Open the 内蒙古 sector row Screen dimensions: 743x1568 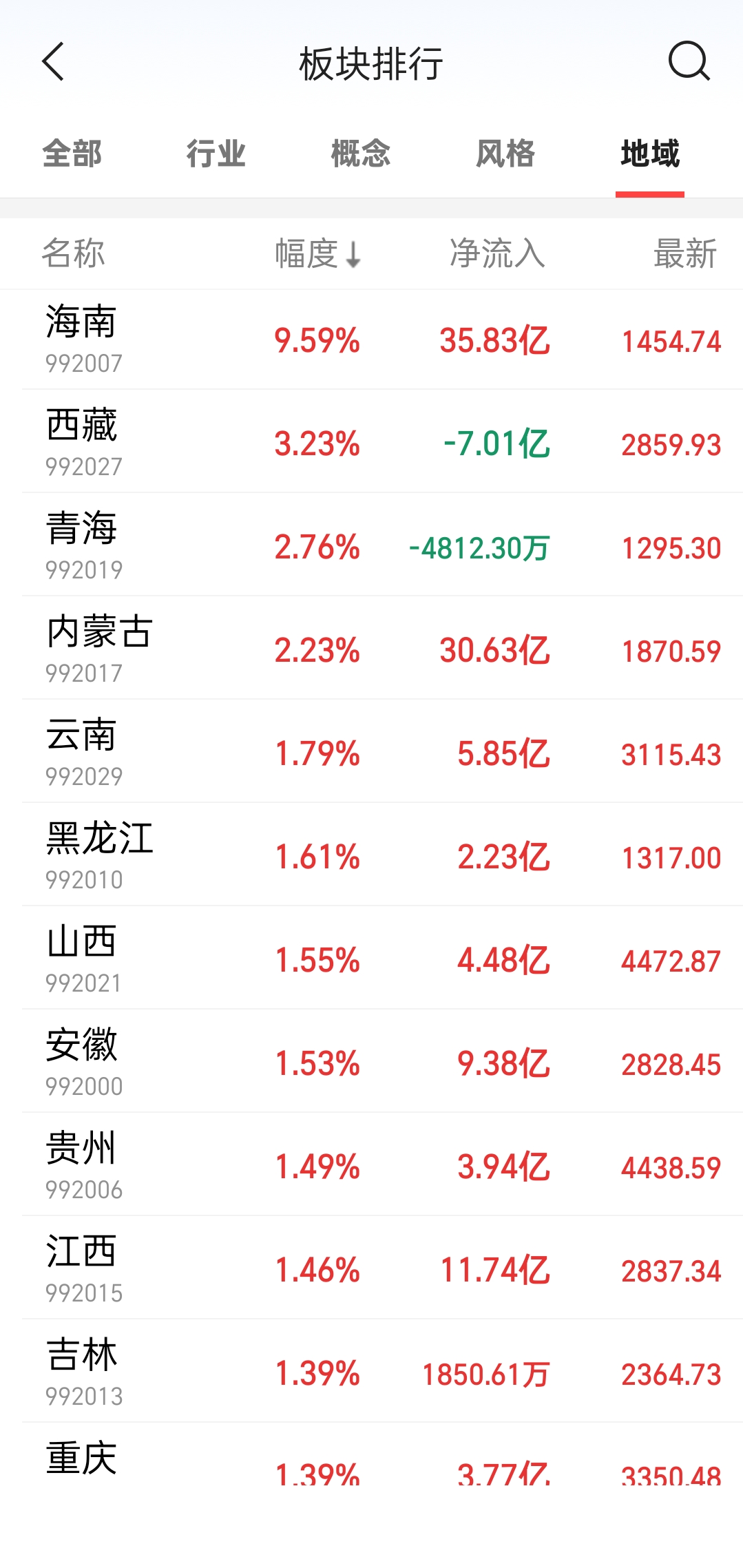click(x=372, y=648)
